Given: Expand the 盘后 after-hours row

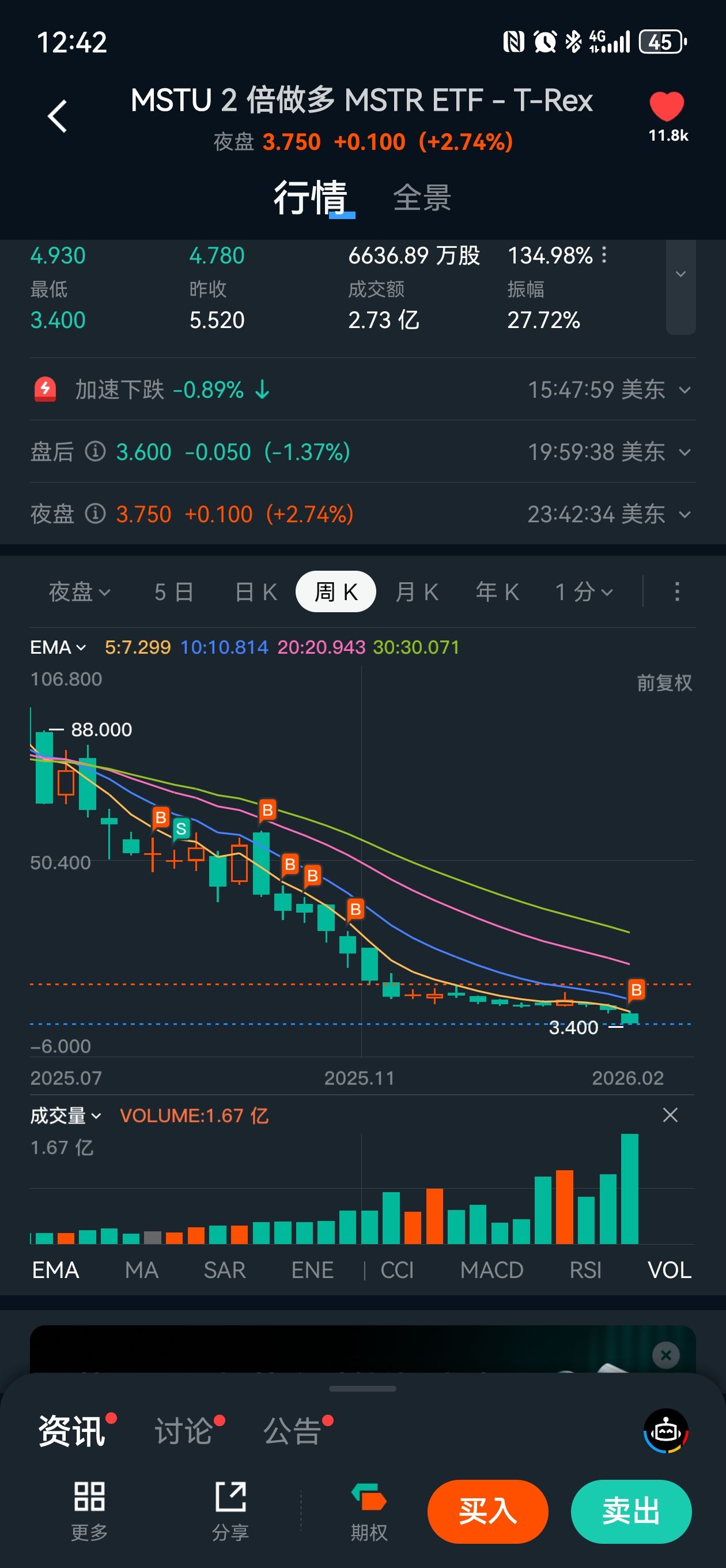Looking at the screenshot, I should 685,453.
